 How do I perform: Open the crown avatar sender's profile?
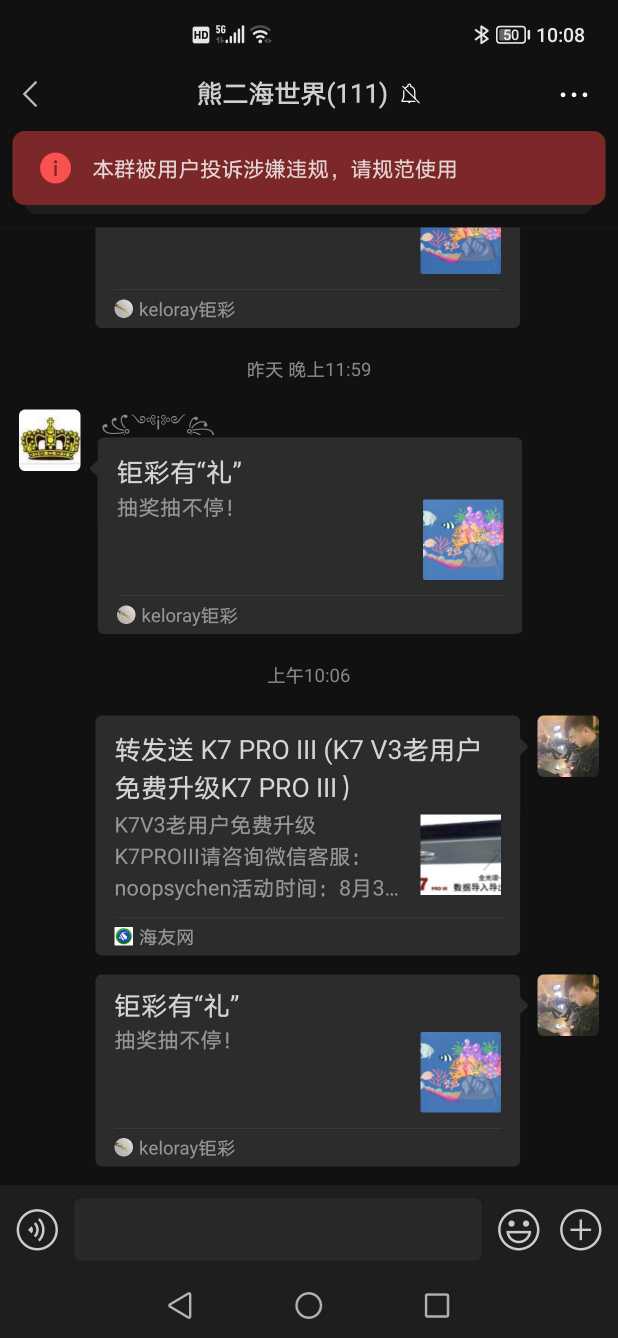(x=50, y=440)
